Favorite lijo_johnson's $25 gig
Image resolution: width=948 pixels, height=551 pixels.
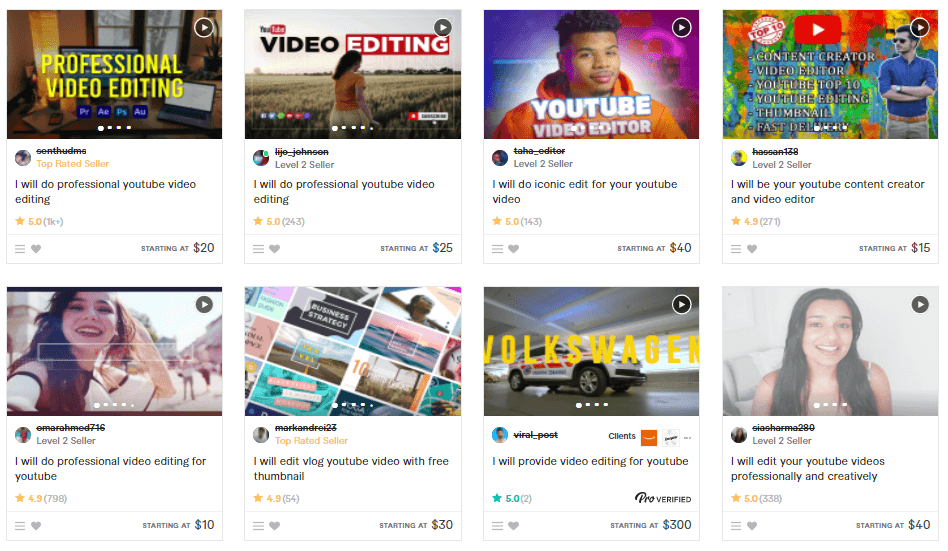pos(275,249)
